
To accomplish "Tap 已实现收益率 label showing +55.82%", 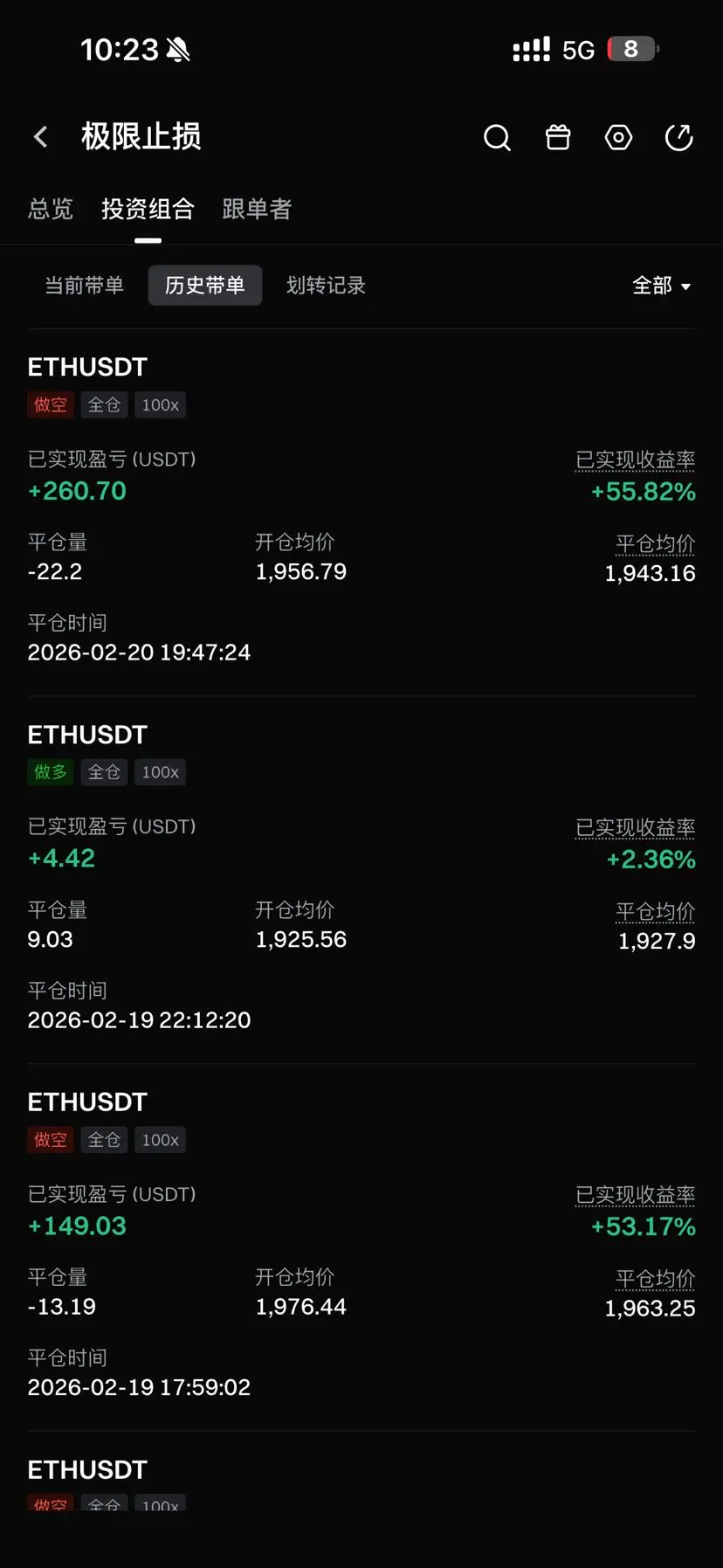I will (x=635, y=459).
